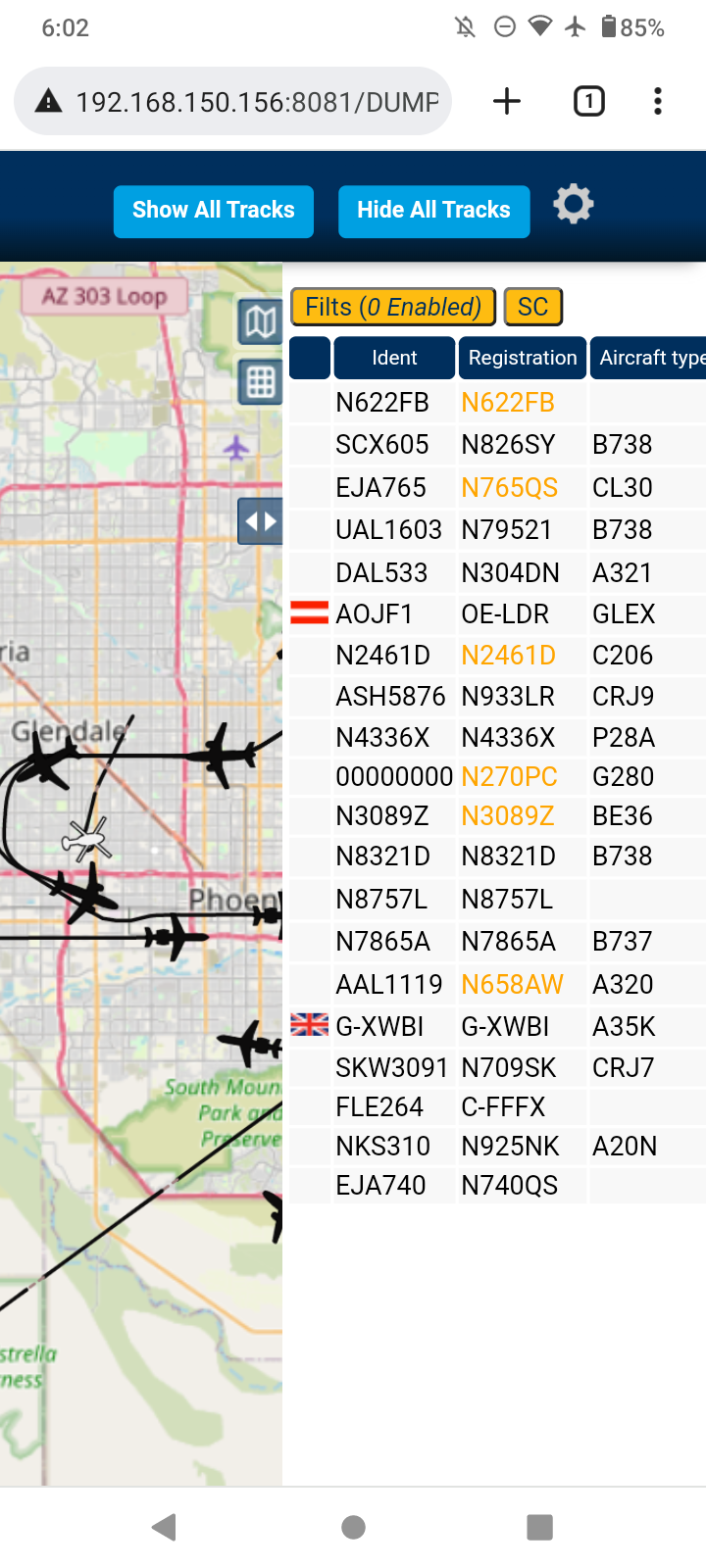Open the settings gear icon

coord(574,205)
